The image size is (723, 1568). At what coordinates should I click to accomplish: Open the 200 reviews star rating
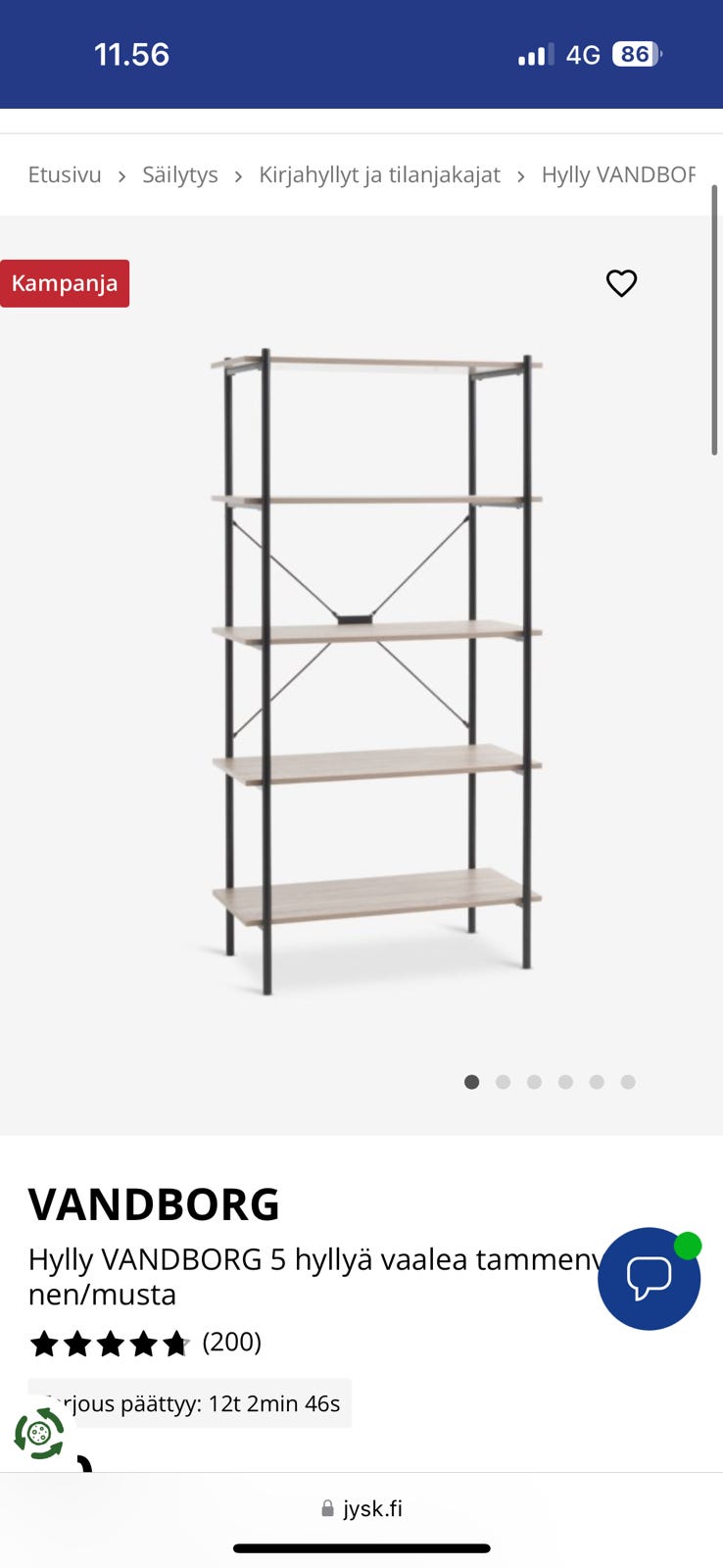(x=145, y=1343)
